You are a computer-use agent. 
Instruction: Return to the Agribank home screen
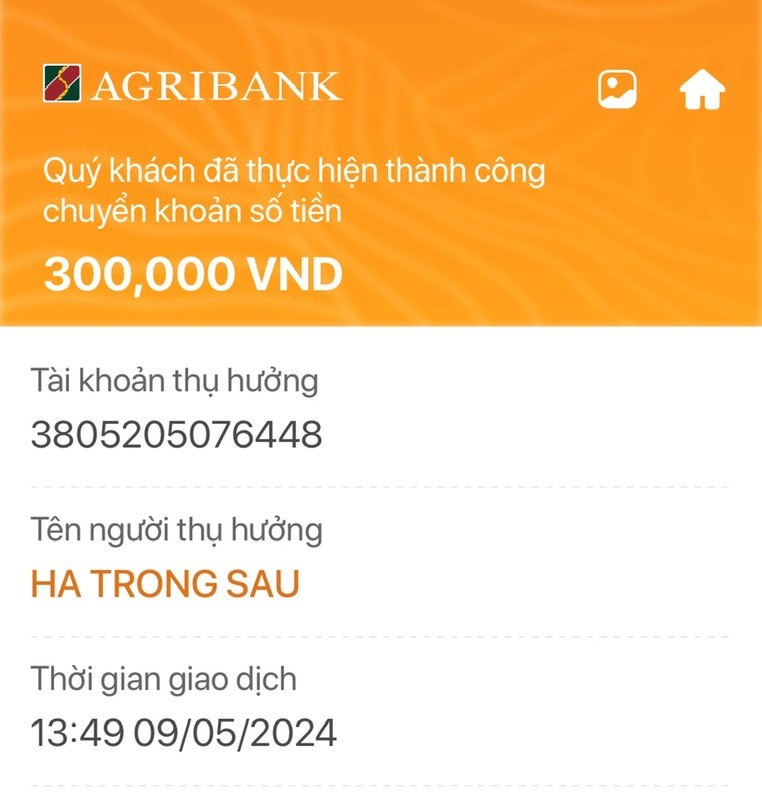(702, 90)
